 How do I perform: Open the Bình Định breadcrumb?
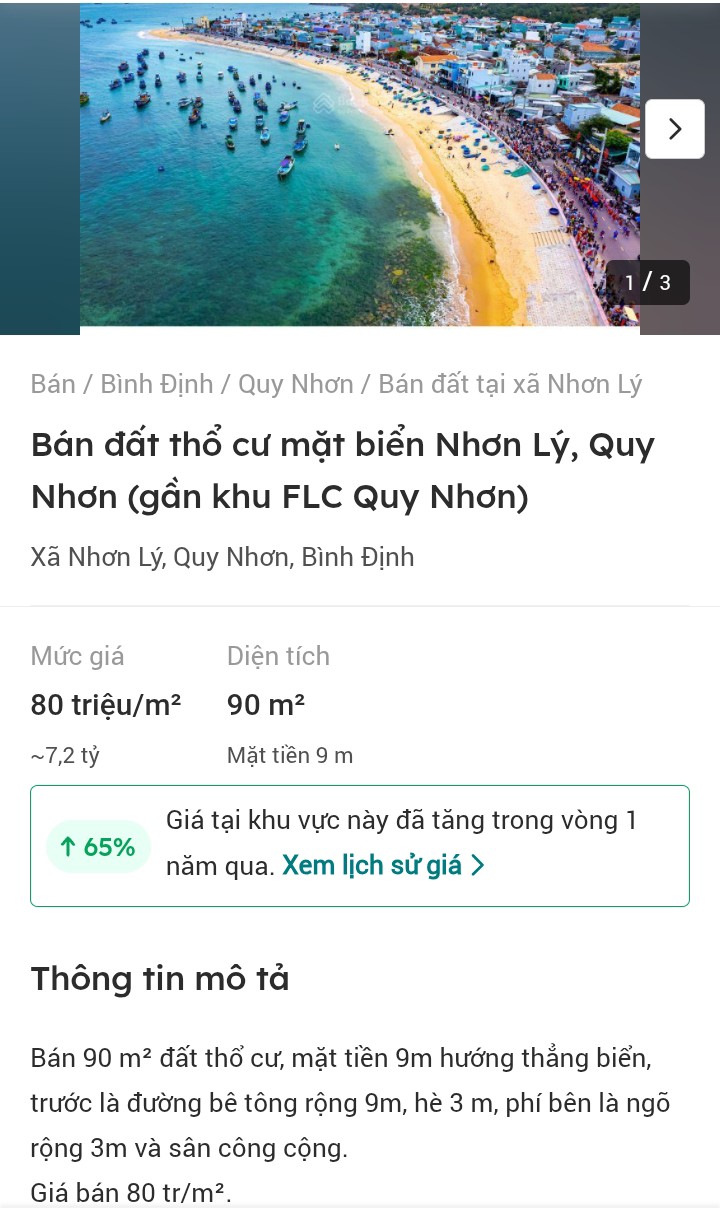pos(157,384)
